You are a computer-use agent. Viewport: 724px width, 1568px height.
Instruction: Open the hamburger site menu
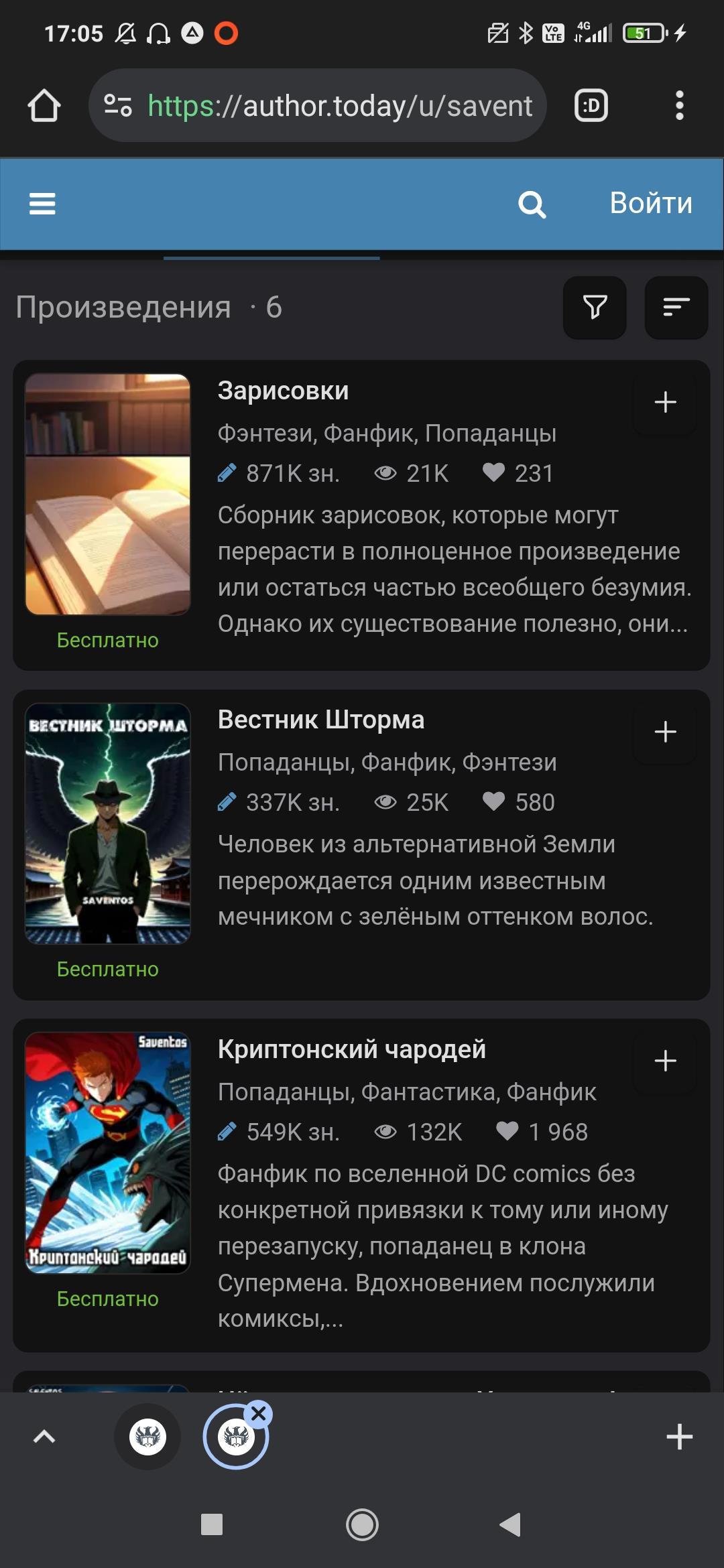(42, 204)
